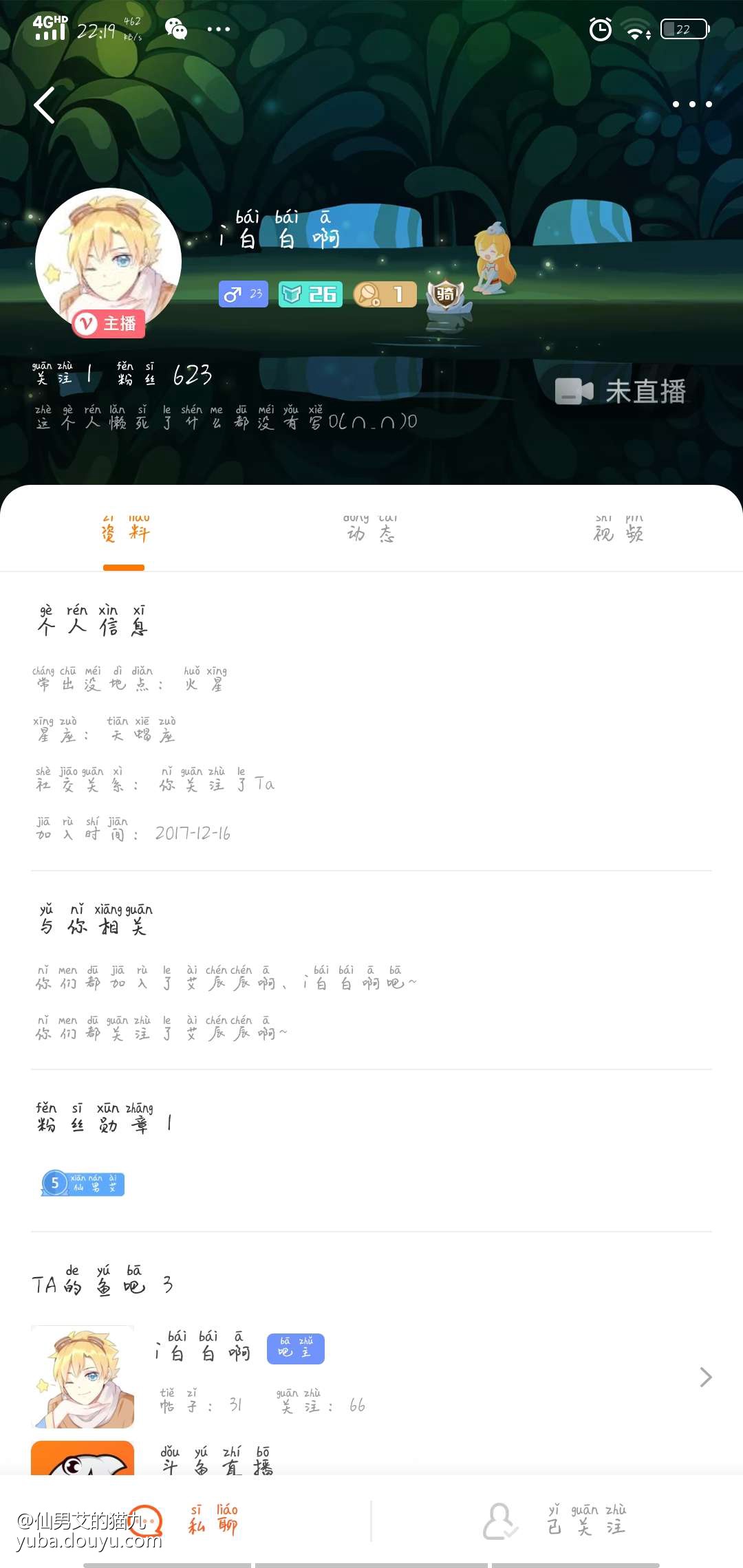This screenshot has width=743, height=1568.
Task: Tap the level 26 badge
Action: click(310, 294)
